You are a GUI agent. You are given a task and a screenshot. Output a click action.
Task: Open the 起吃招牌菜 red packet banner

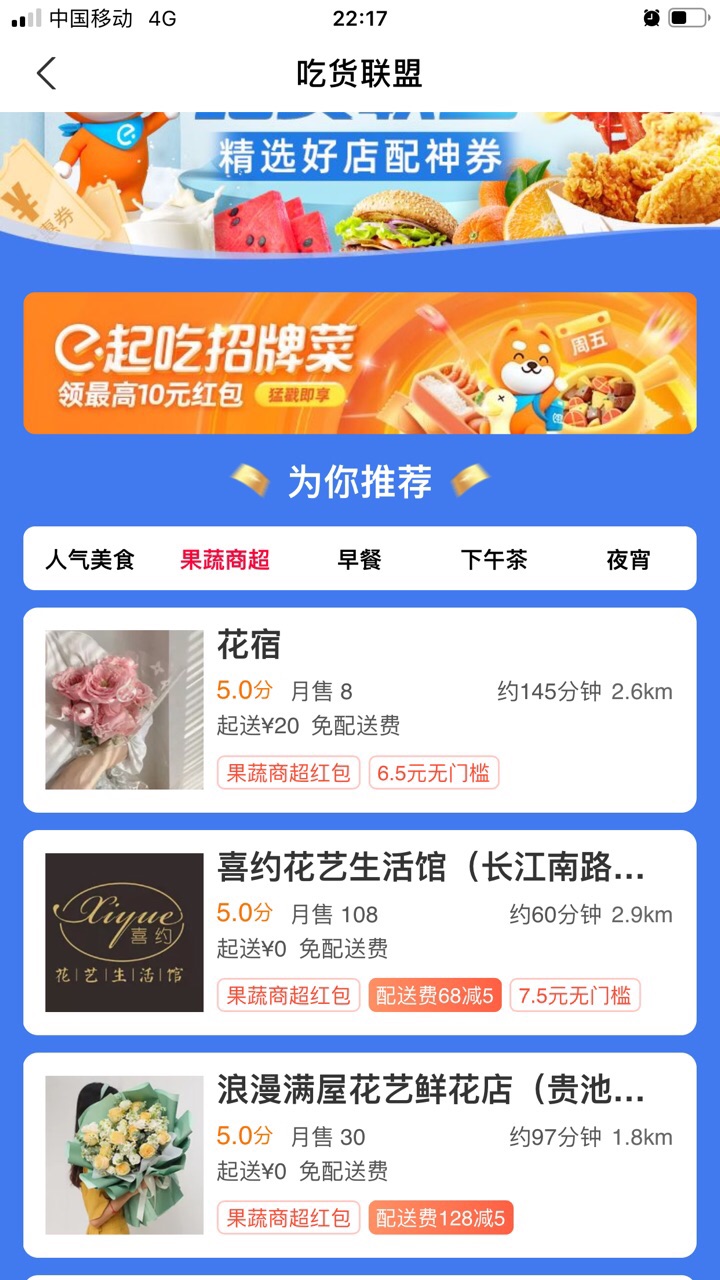point(360,363)
